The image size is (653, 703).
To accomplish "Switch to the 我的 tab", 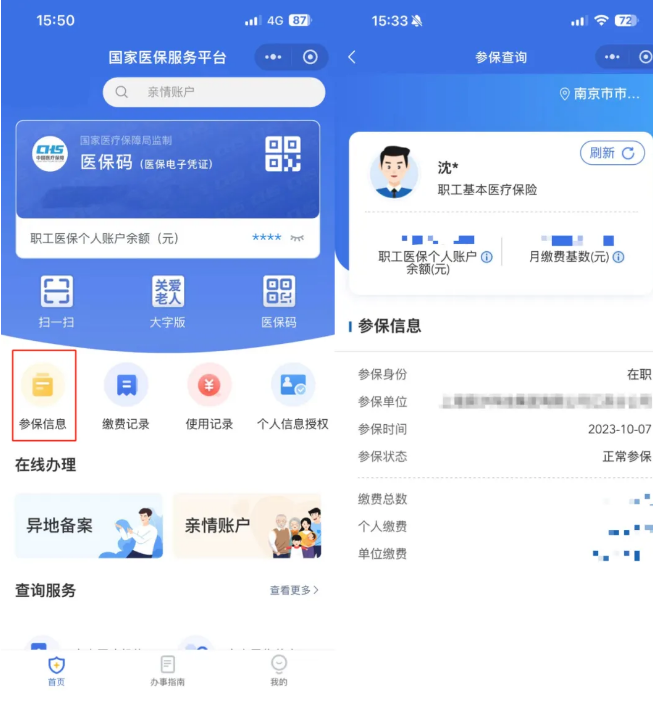I will [279, 670].
